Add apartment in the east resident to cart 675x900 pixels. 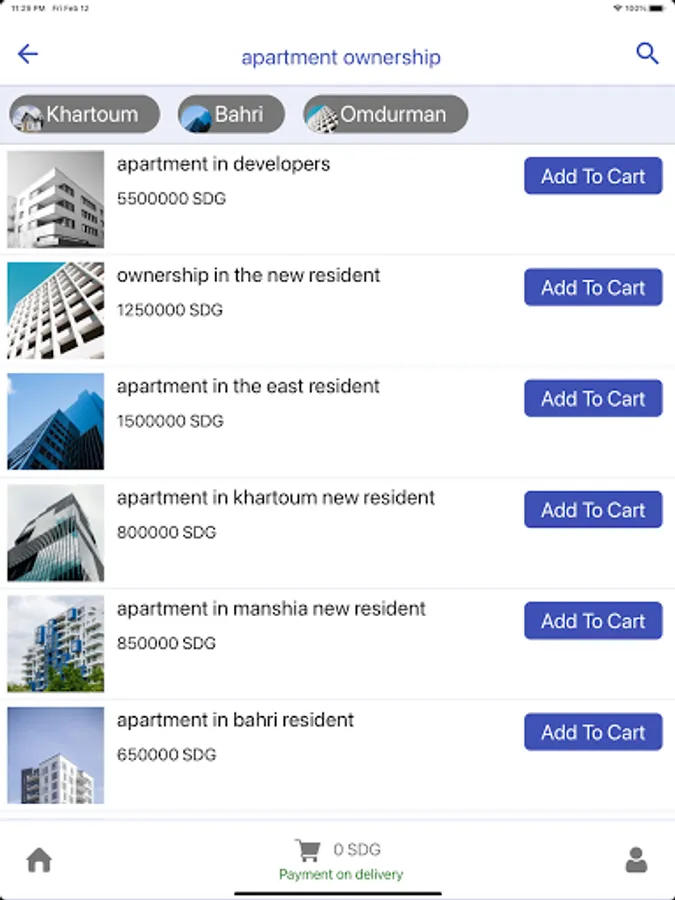[x=593, y=398]
